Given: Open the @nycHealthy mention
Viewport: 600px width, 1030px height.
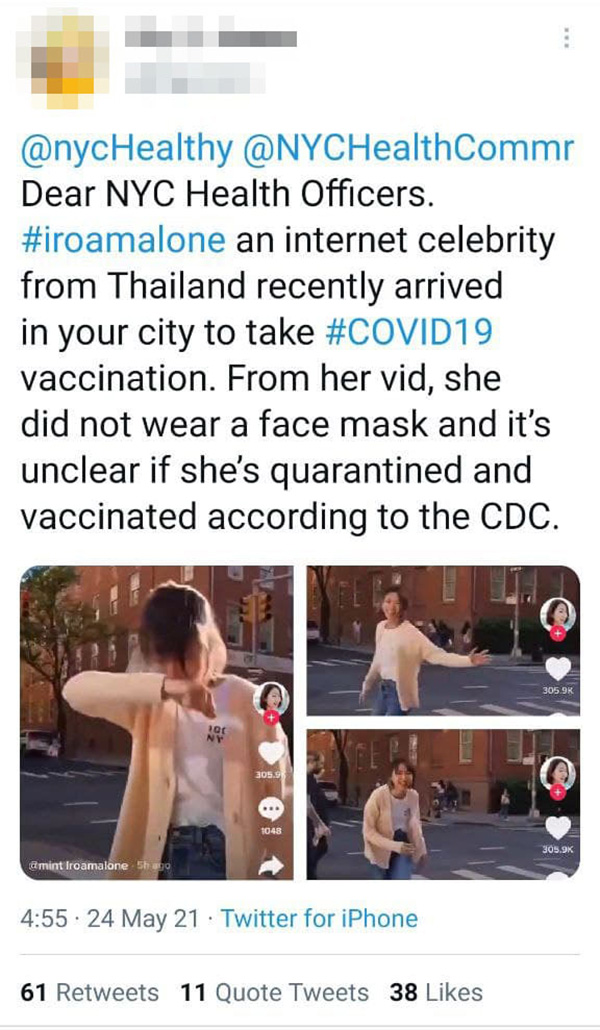Looking at the screenshot, I should [126, 149].
